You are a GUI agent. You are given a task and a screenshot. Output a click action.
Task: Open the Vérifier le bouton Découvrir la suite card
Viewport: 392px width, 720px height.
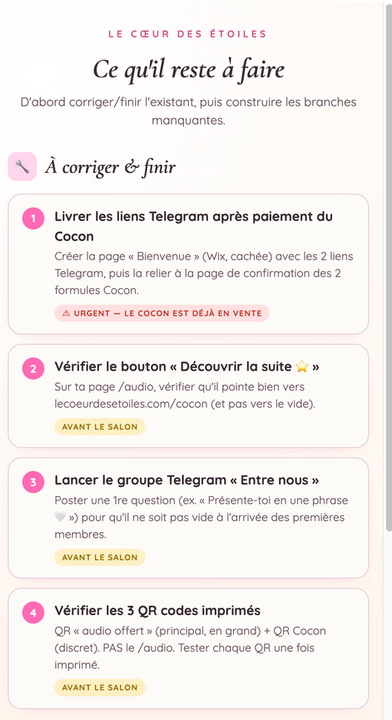(x=188, y=396)
